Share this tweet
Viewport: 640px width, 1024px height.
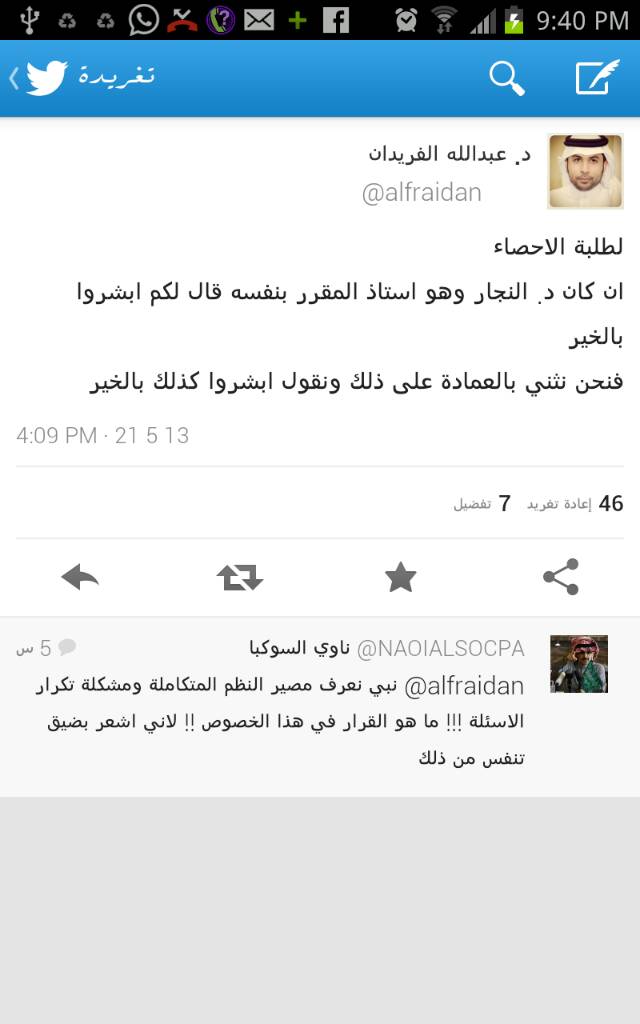[561, 577]
